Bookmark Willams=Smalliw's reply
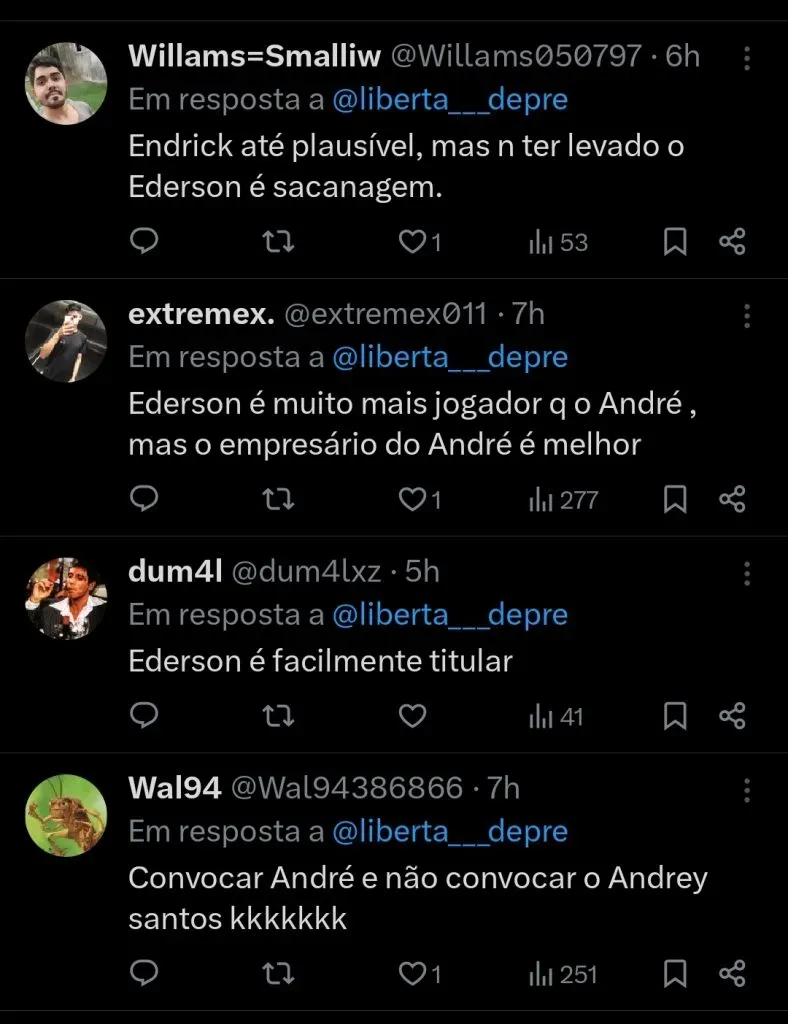 click(x=676, y=242)
